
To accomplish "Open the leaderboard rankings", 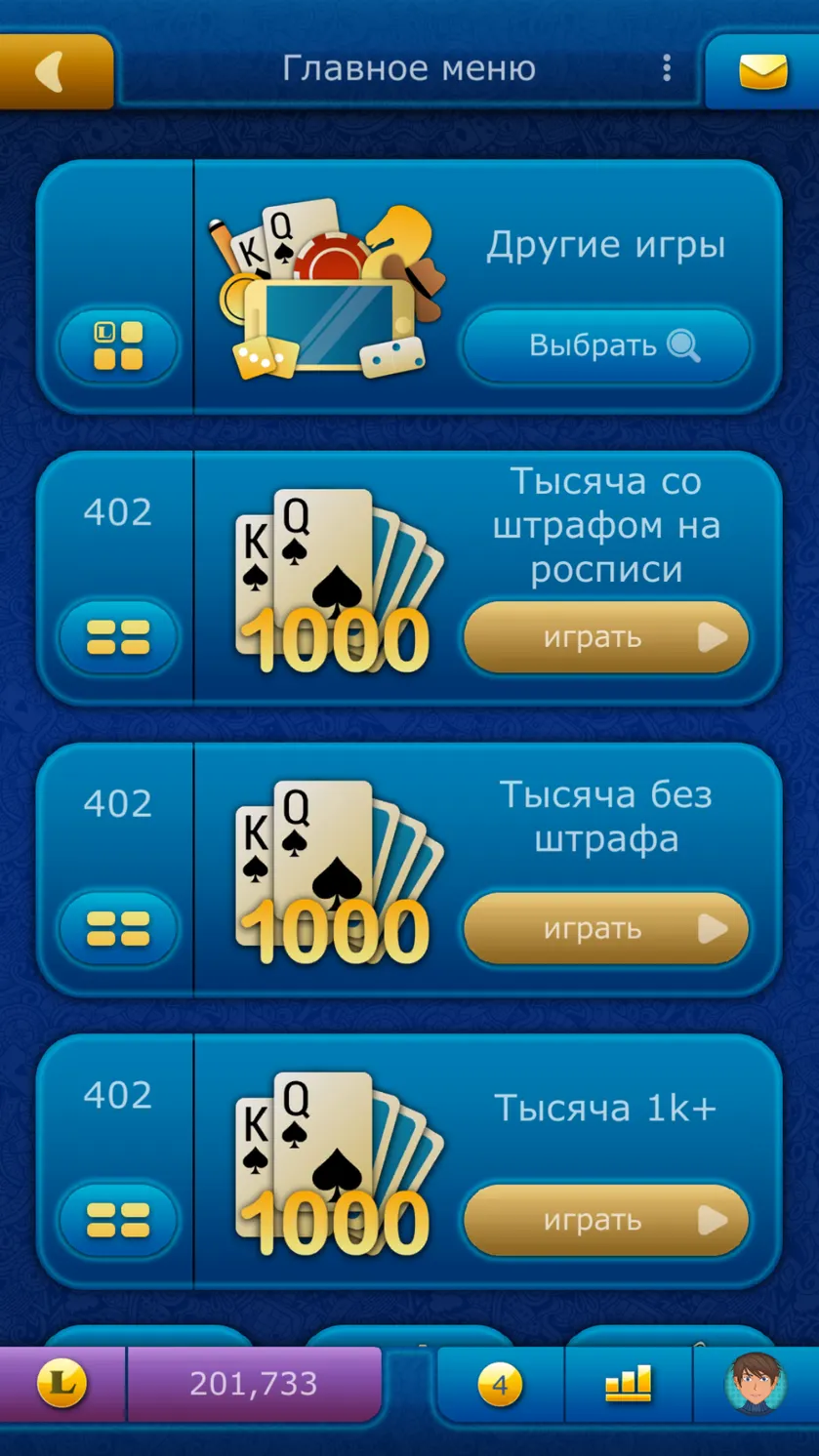I will point(628,1384).
